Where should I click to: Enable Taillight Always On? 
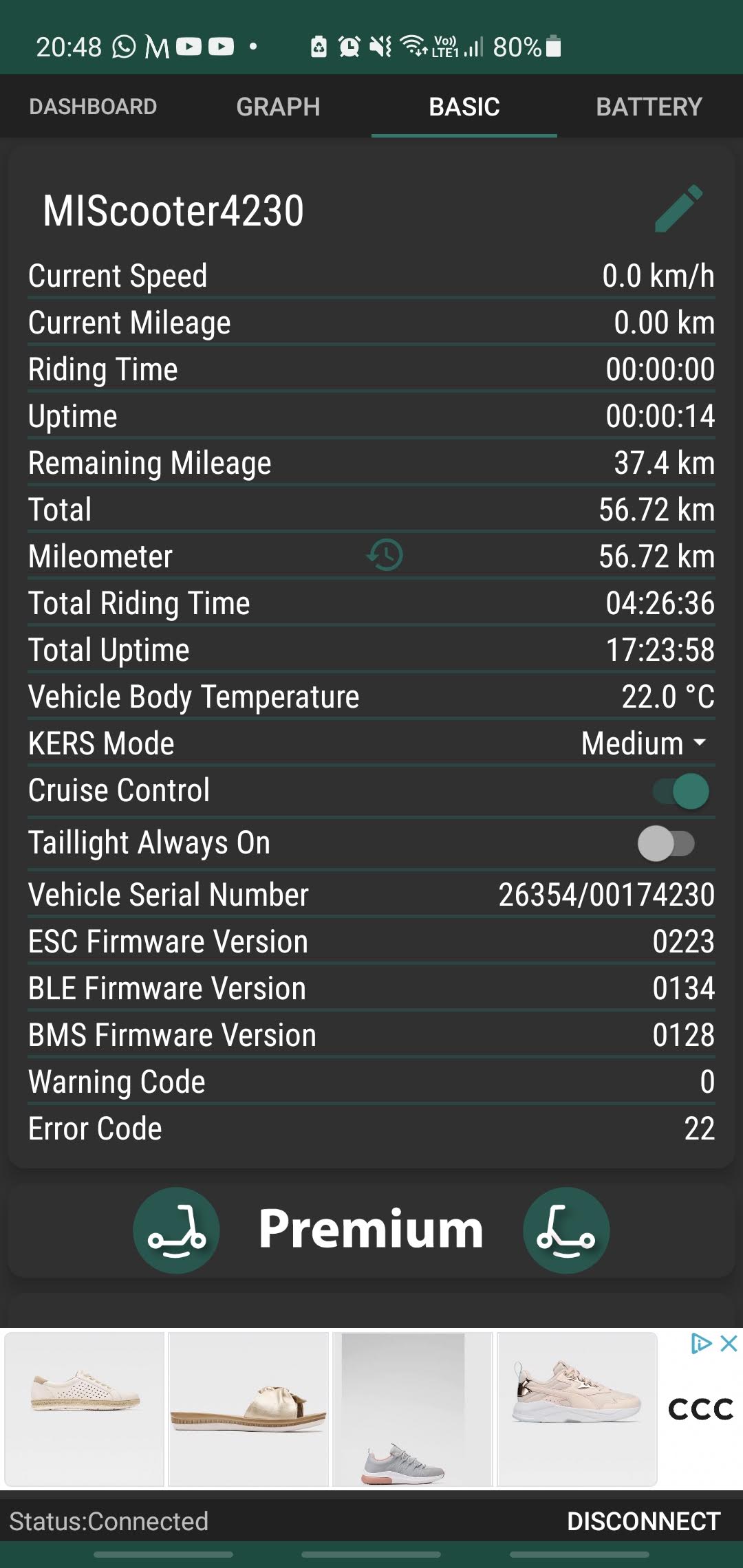point(666,843)
